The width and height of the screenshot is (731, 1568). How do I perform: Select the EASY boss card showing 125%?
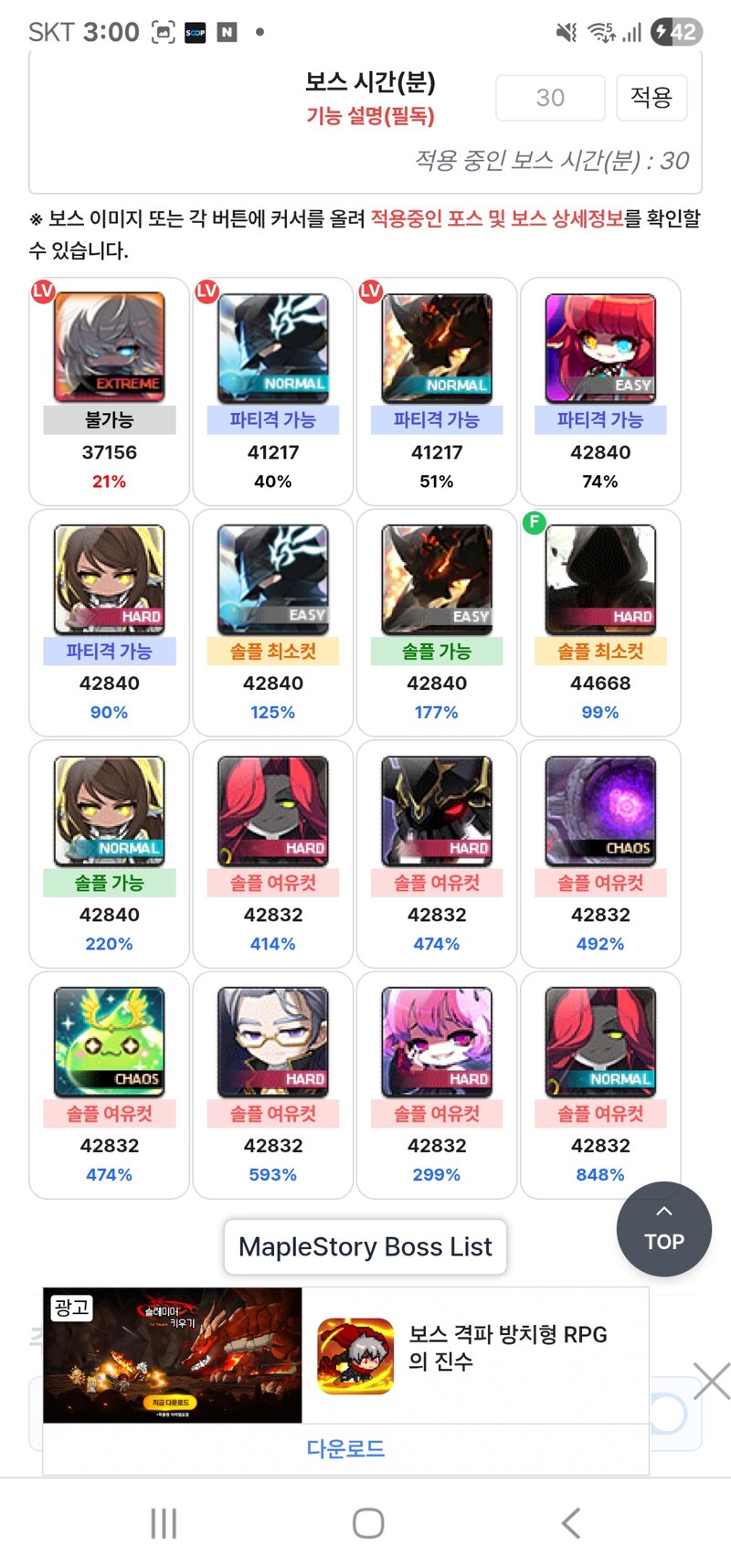[x=272, y=622]
